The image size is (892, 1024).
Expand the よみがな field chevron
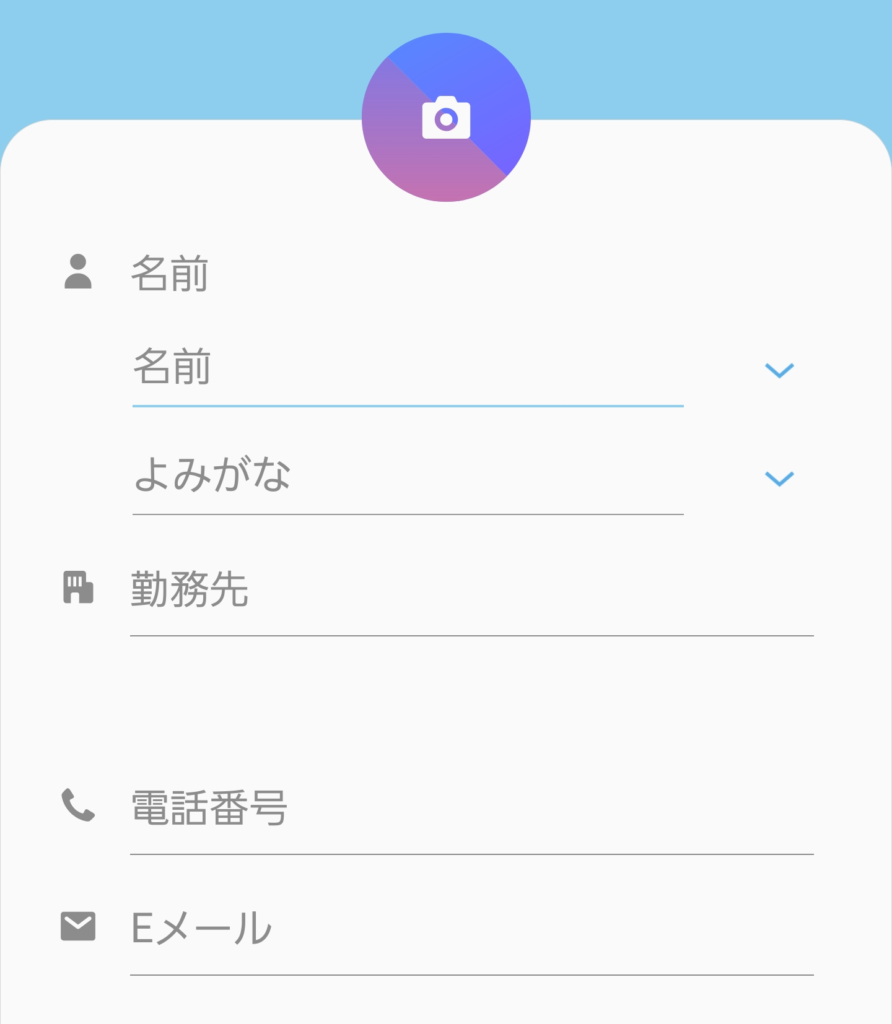(x=779, y=479)
